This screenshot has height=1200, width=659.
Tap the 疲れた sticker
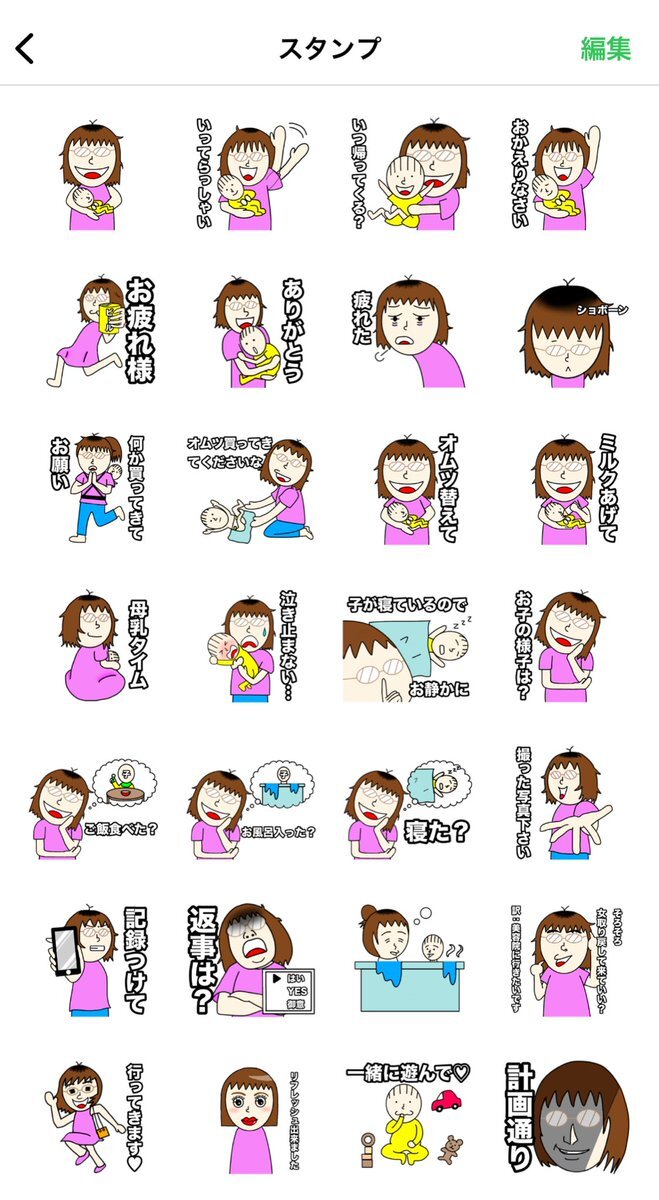click(x=408, y=332)
